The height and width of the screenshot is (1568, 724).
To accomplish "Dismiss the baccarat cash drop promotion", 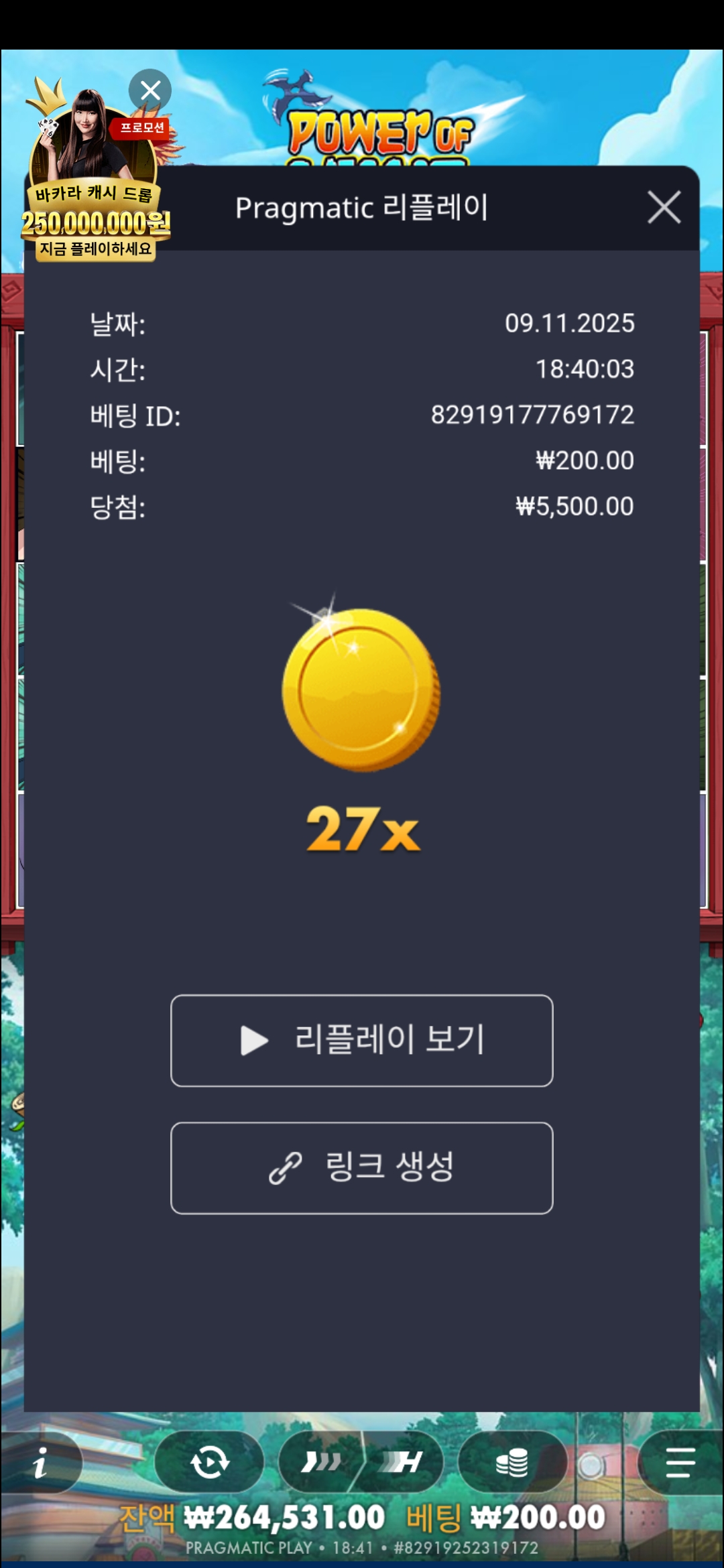I will pos(150,90).
